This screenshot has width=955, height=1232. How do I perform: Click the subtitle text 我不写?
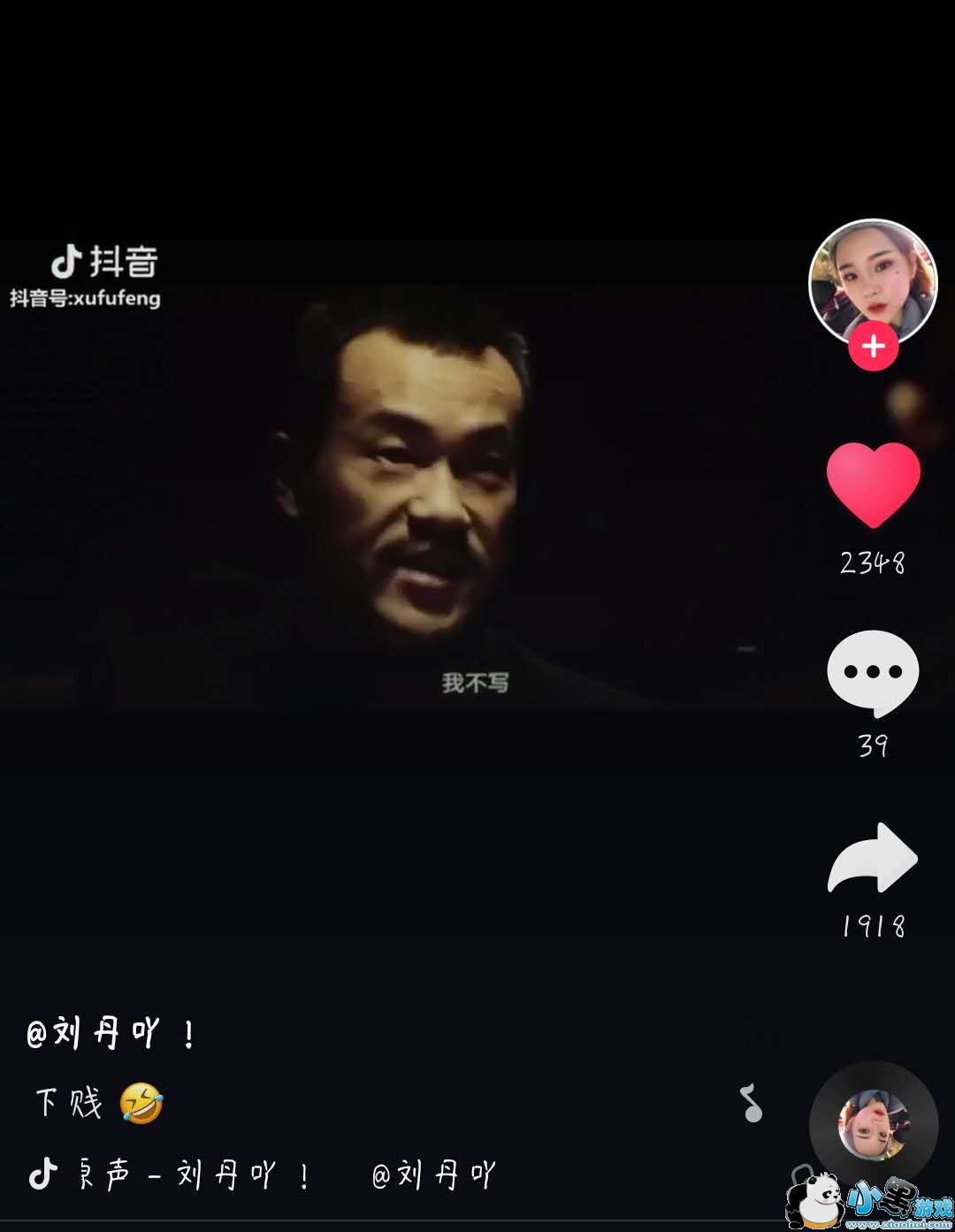pyautogui.click(x=478, y=681)
